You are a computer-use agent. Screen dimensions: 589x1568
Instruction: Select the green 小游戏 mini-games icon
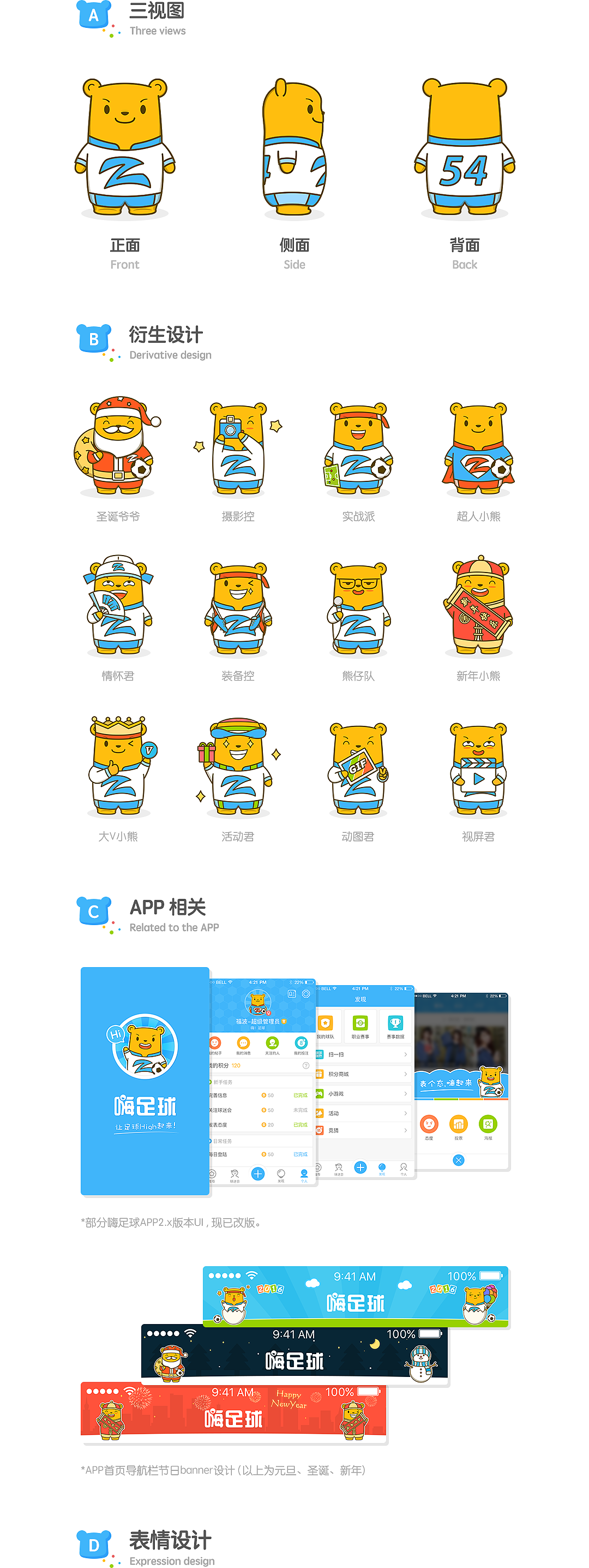point(320,1094)
